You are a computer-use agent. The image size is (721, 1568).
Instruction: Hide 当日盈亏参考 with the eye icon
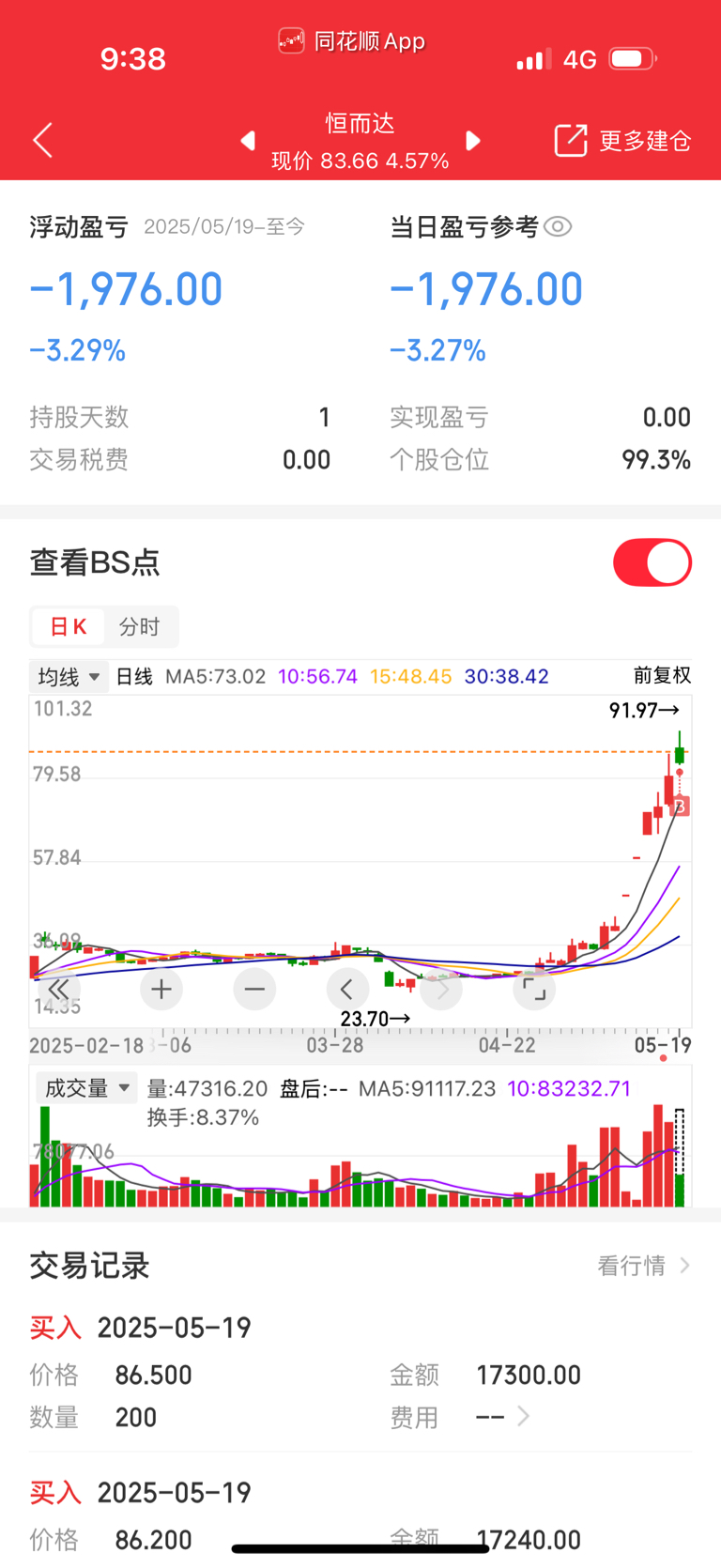(558, 227)
